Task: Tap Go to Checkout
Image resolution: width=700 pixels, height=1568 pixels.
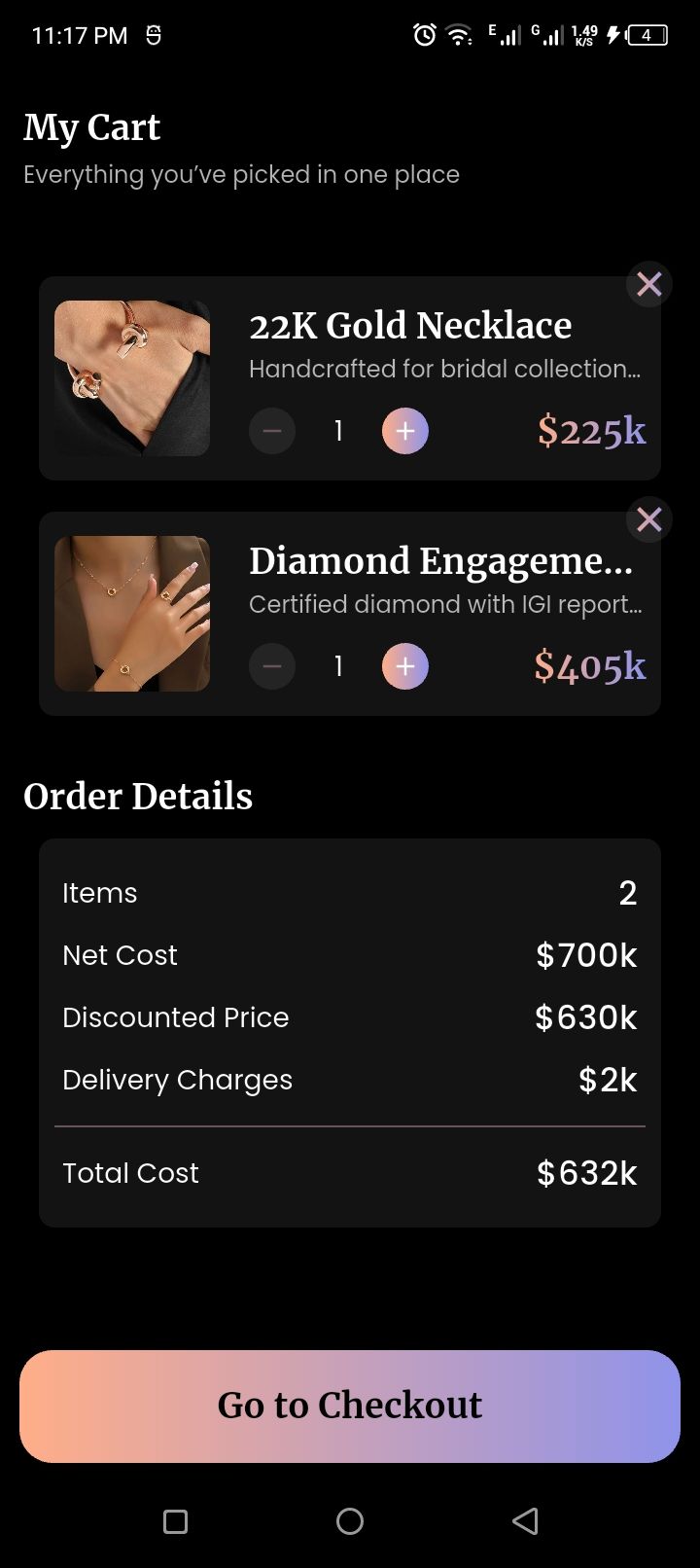Action: 350,1406
